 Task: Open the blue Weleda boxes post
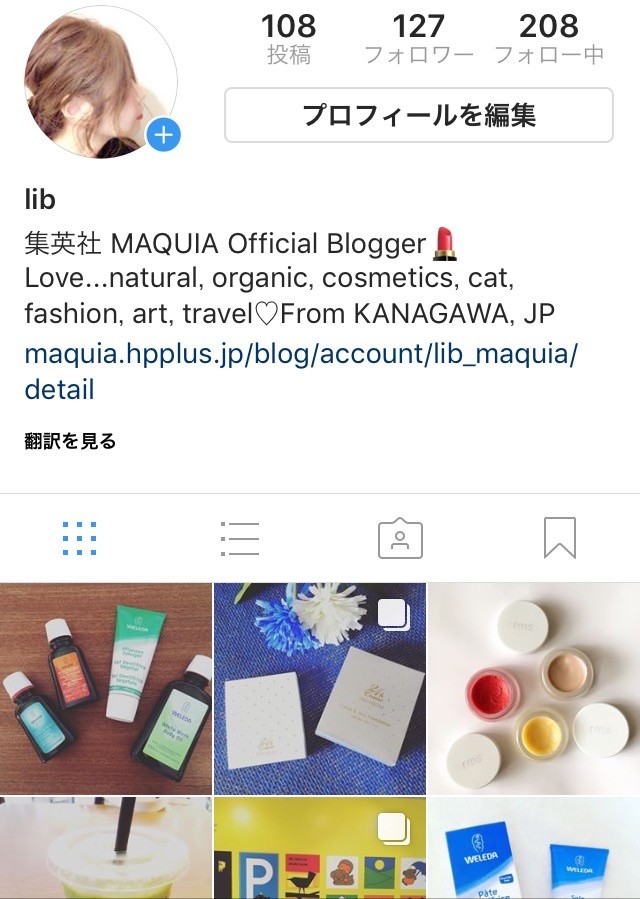point(534,848)
